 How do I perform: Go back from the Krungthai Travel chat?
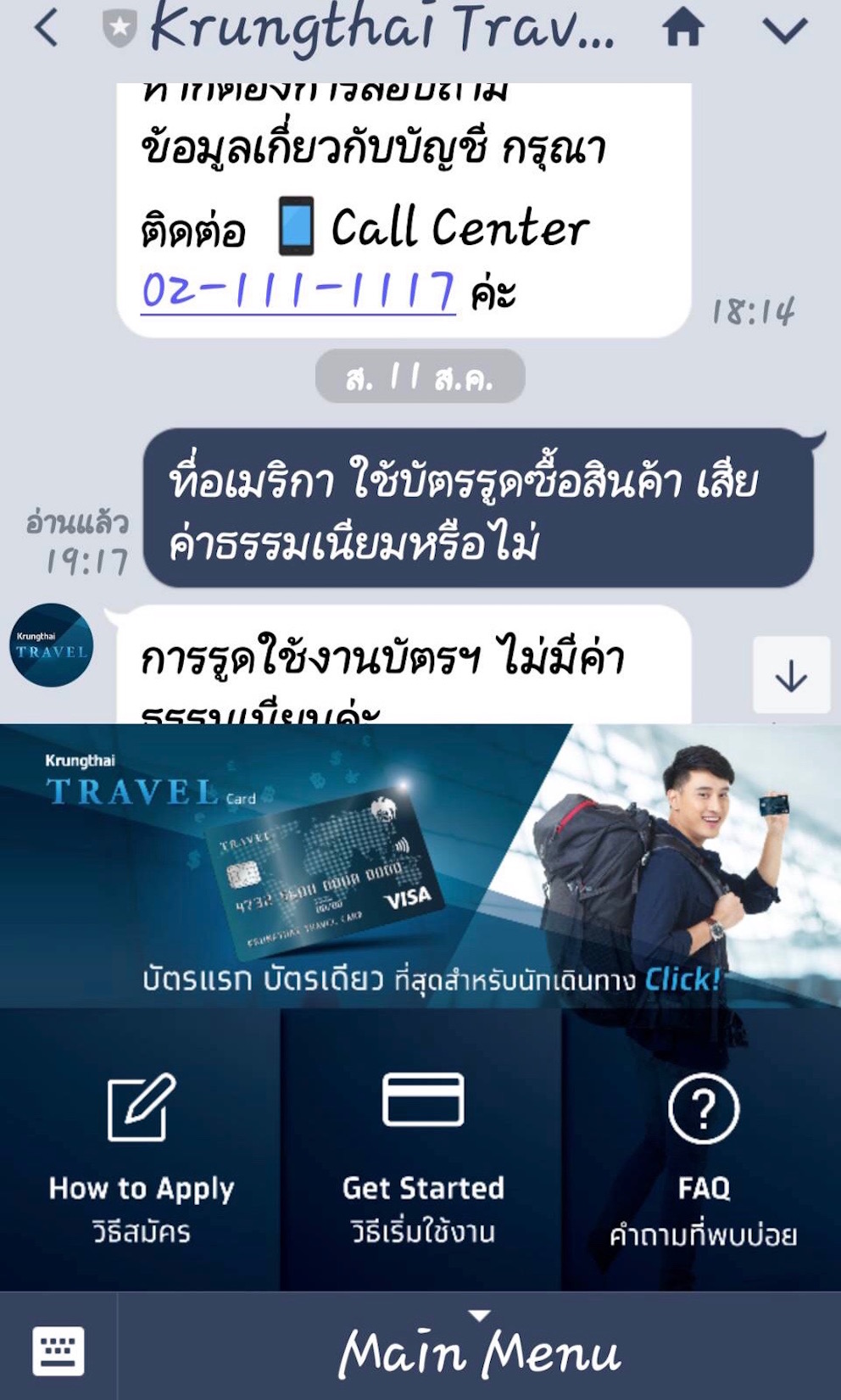[47, 28]
